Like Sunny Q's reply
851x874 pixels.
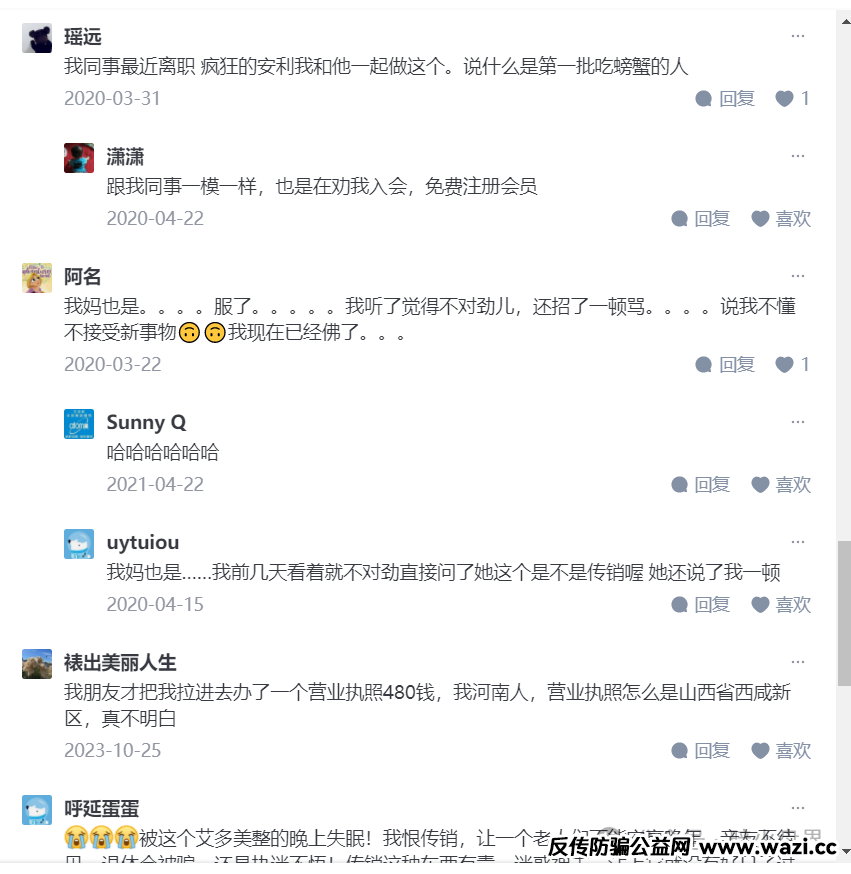coord(781,484)
